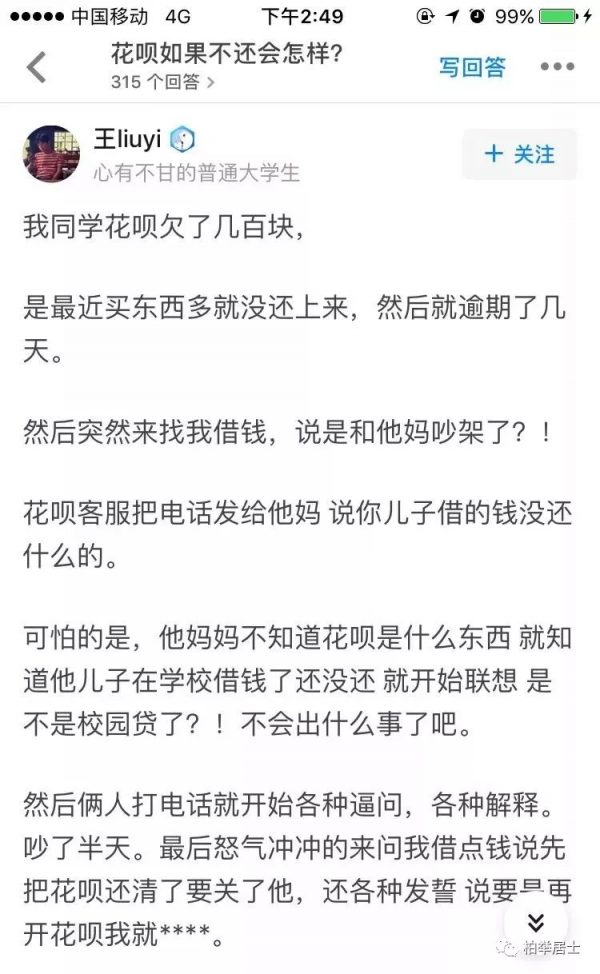Viewport: 600px width, 974px height.
Task: Jump to next answer with double-chevron button
Action: (x=536, y=920)
